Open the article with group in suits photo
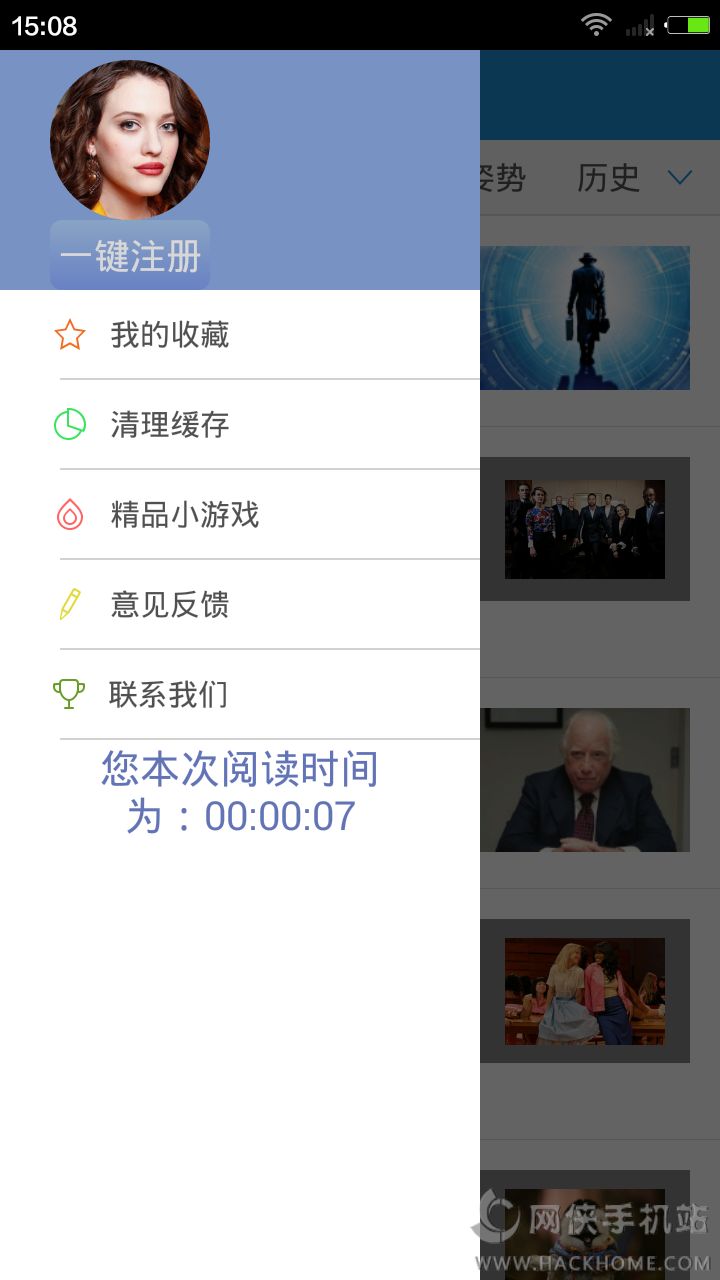This screenshot has height=1280, width=720. (585, 529)
